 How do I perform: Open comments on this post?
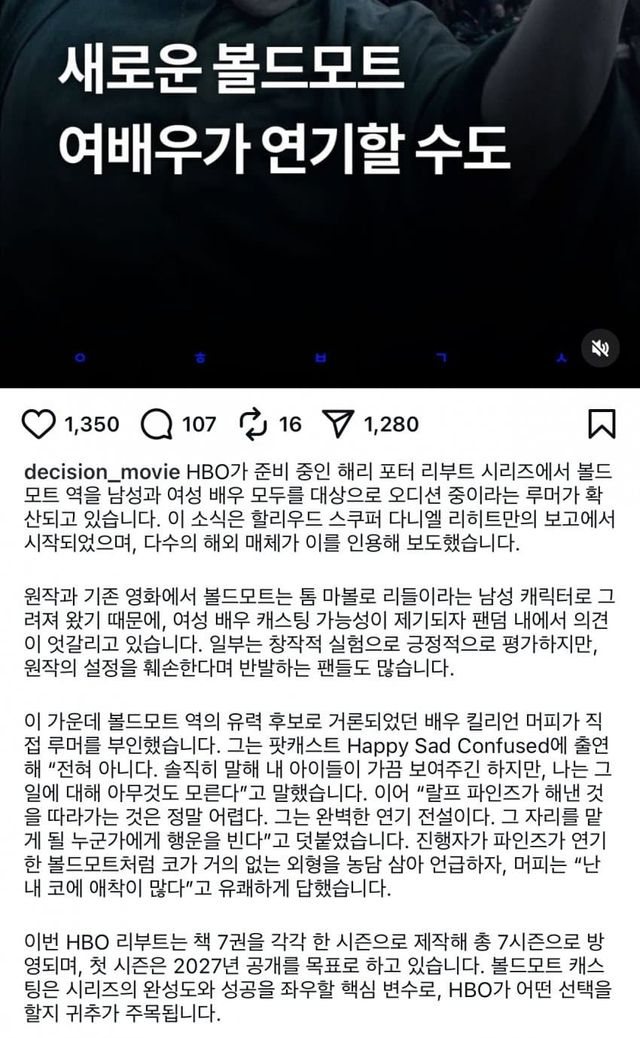click(157, 424)
